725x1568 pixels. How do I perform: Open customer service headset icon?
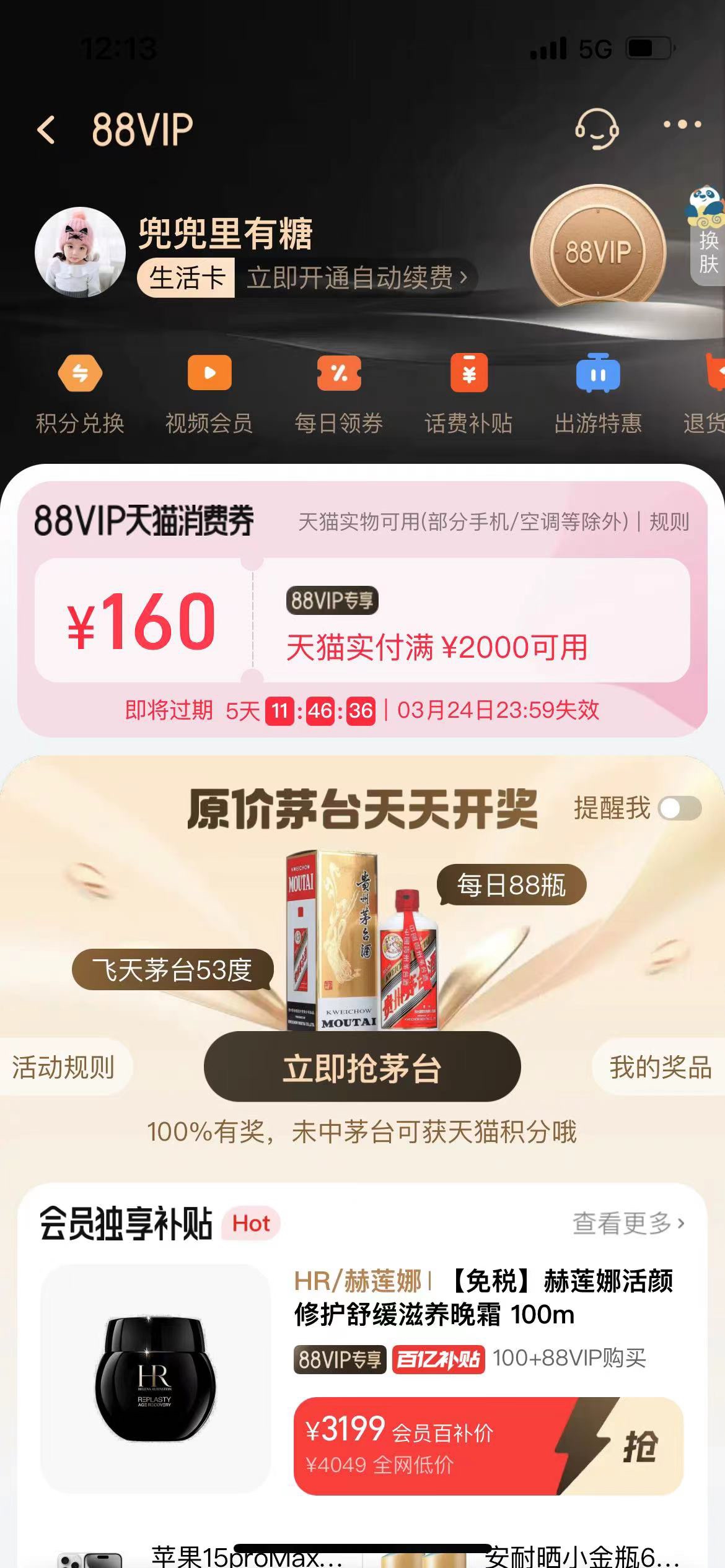point(596,129)
